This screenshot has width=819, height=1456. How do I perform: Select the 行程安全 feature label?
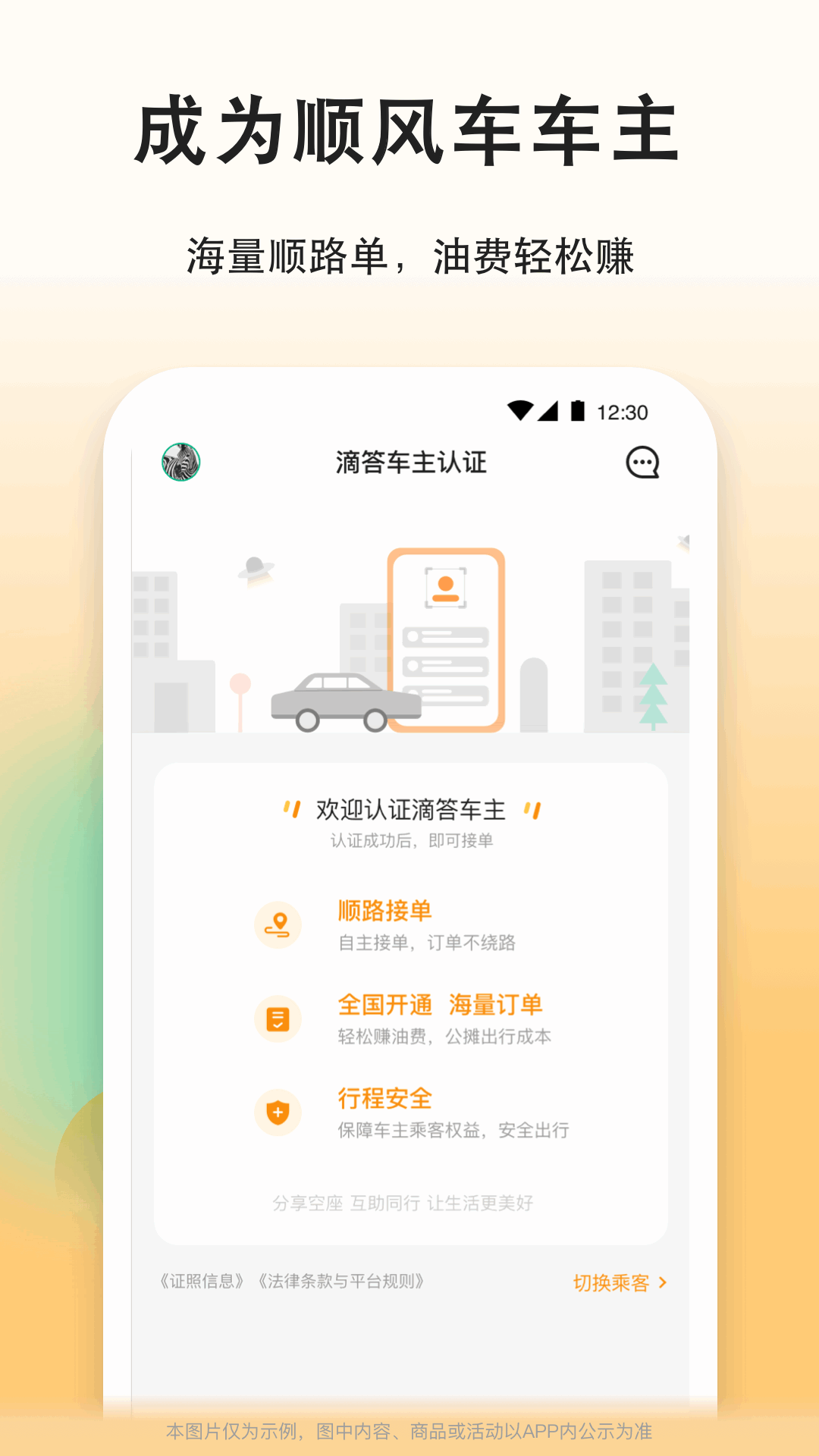384,1096
